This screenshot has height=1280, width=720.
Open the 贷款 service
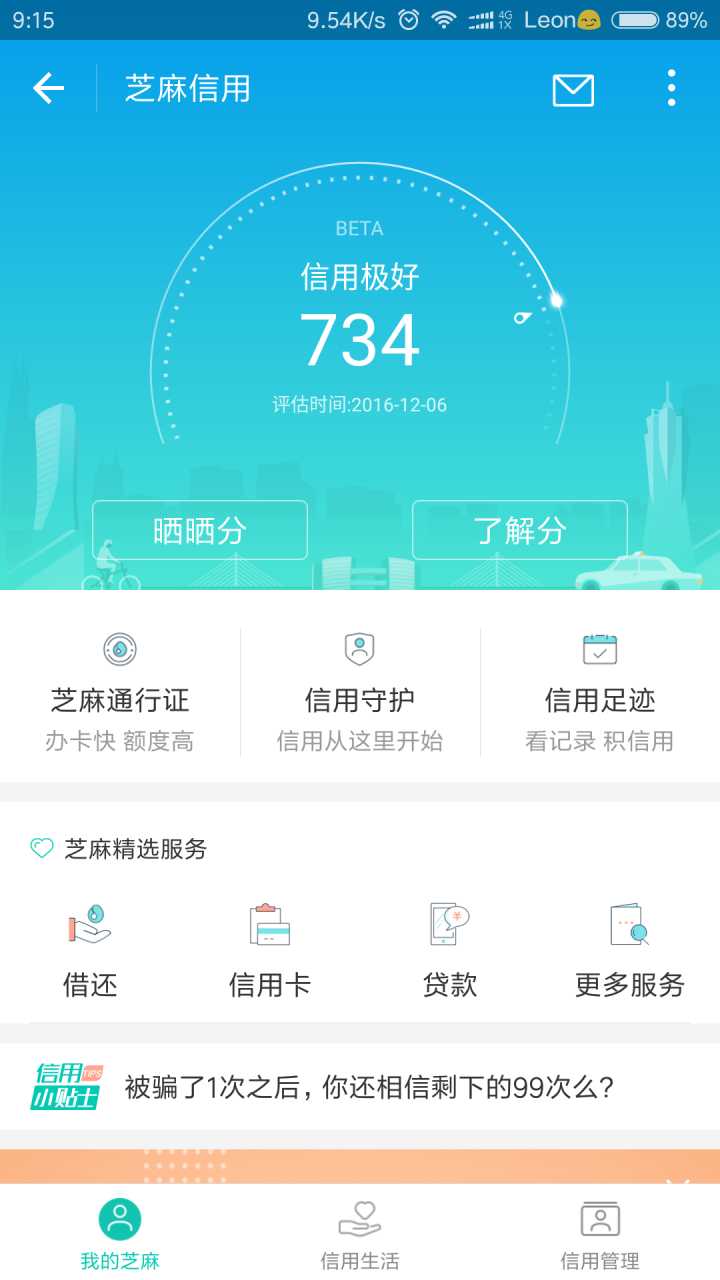coord(450,951)
